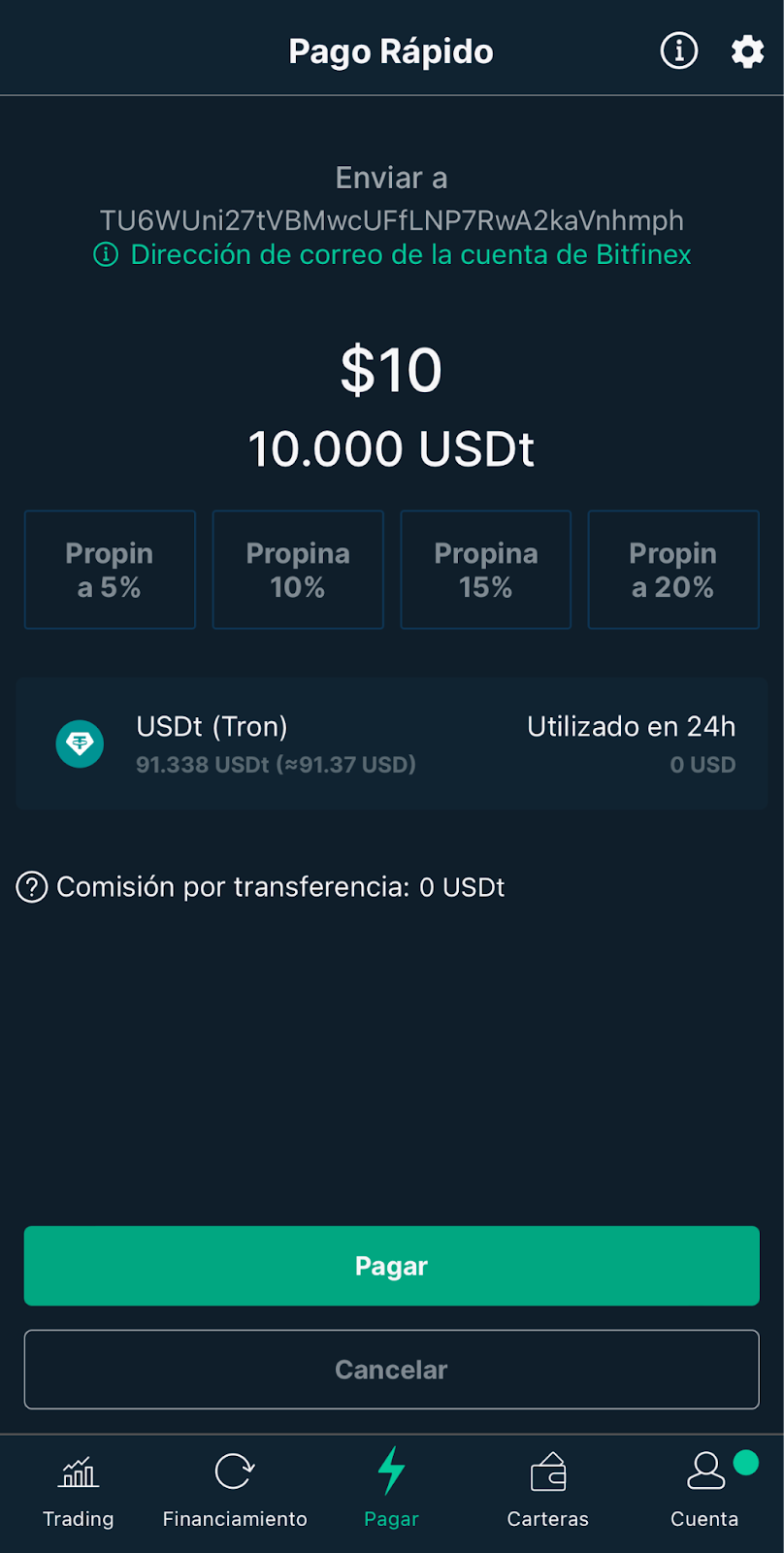Open the USDt (Tron) wallet row

392,744
